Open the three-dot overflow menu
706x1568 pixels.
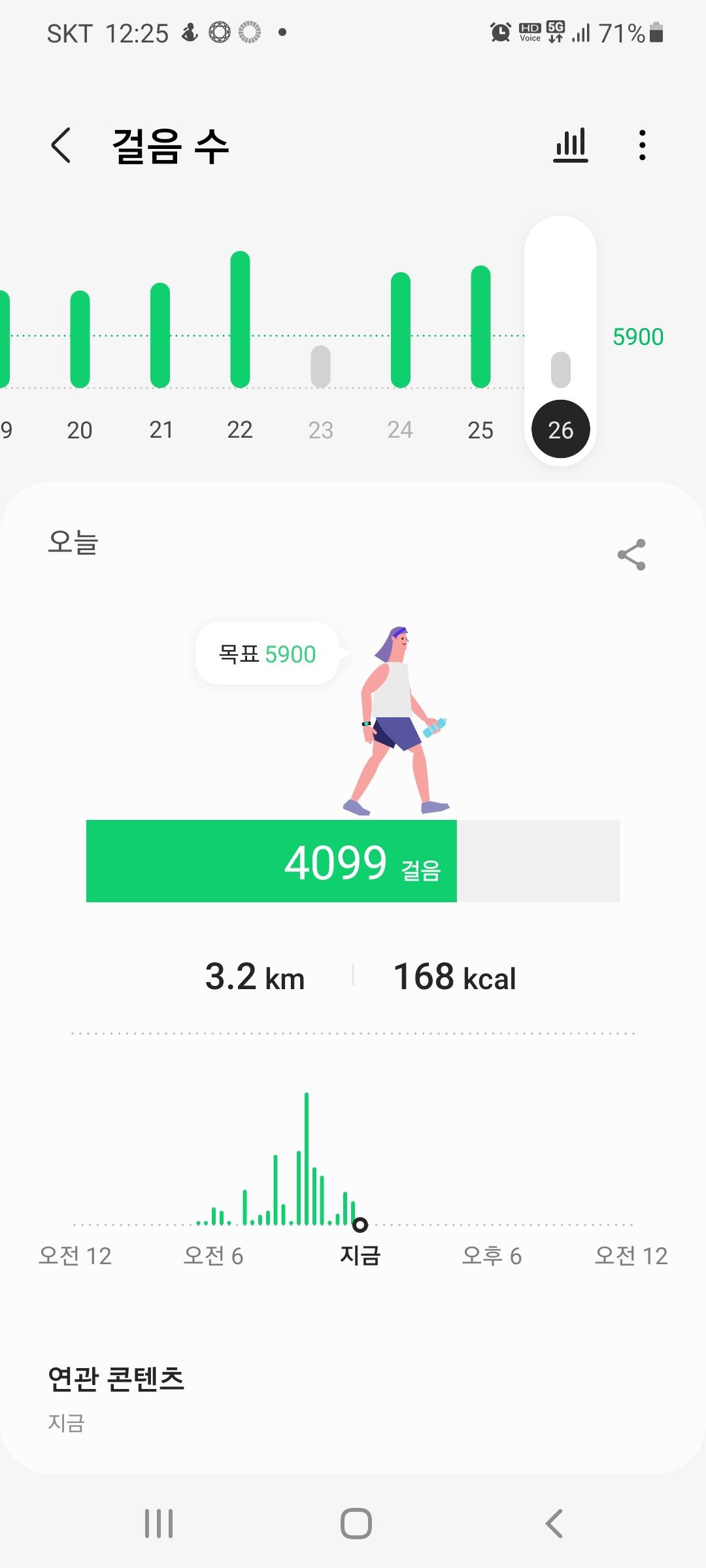click(x=643, y=145)
